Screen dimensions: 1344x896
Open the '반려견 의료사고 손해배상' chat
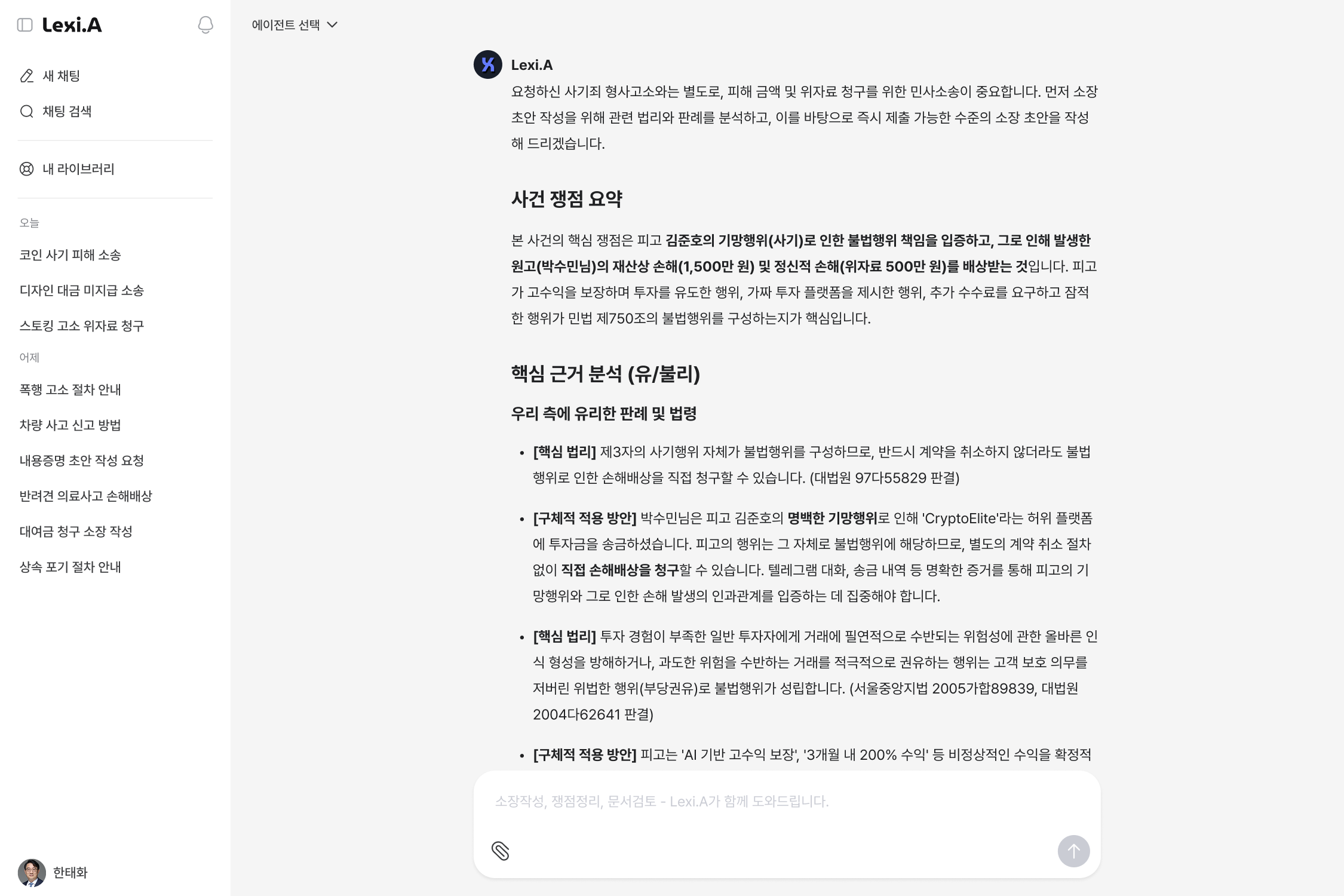86,496
